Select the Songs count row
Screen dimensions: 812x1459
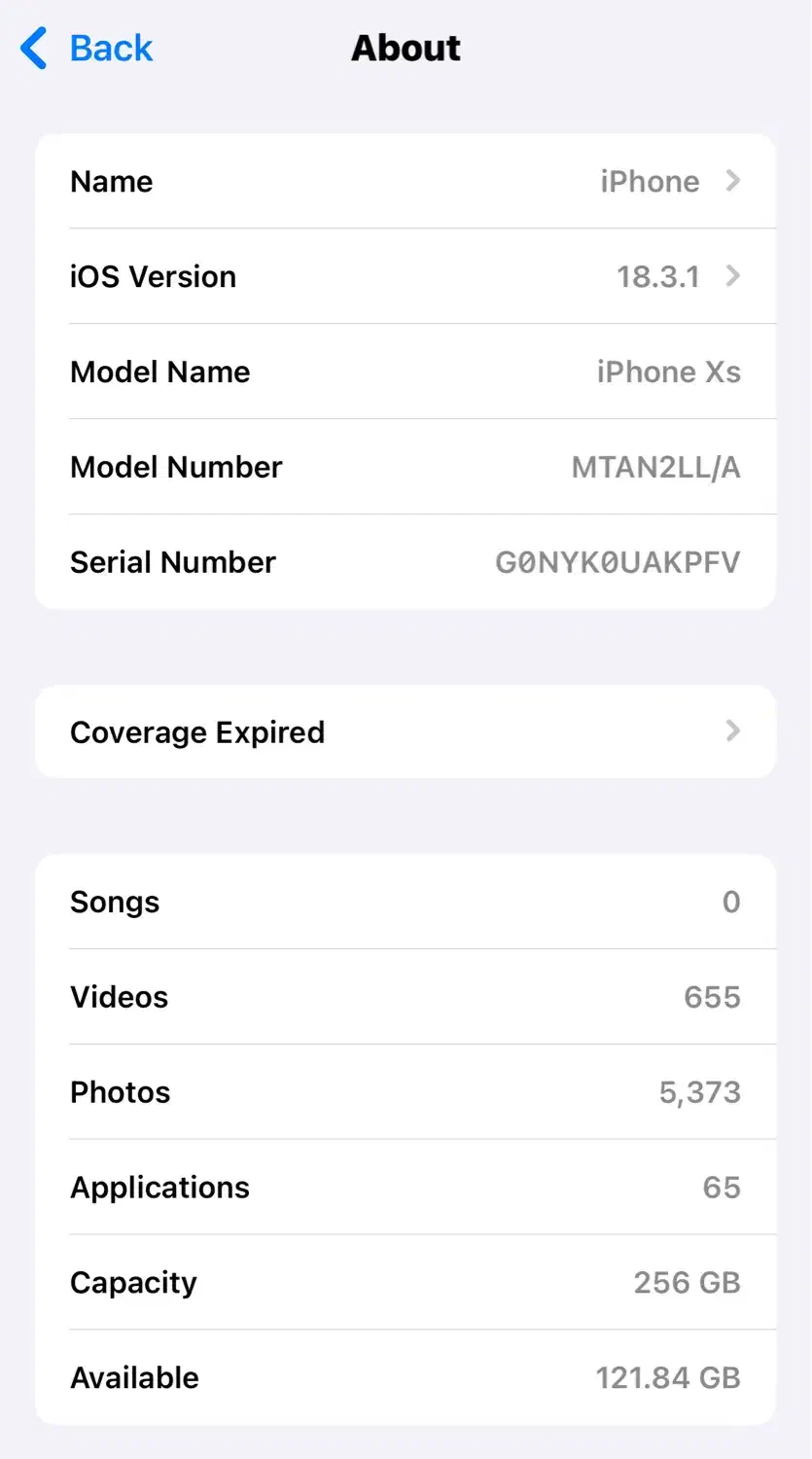[x=406, y=902]
